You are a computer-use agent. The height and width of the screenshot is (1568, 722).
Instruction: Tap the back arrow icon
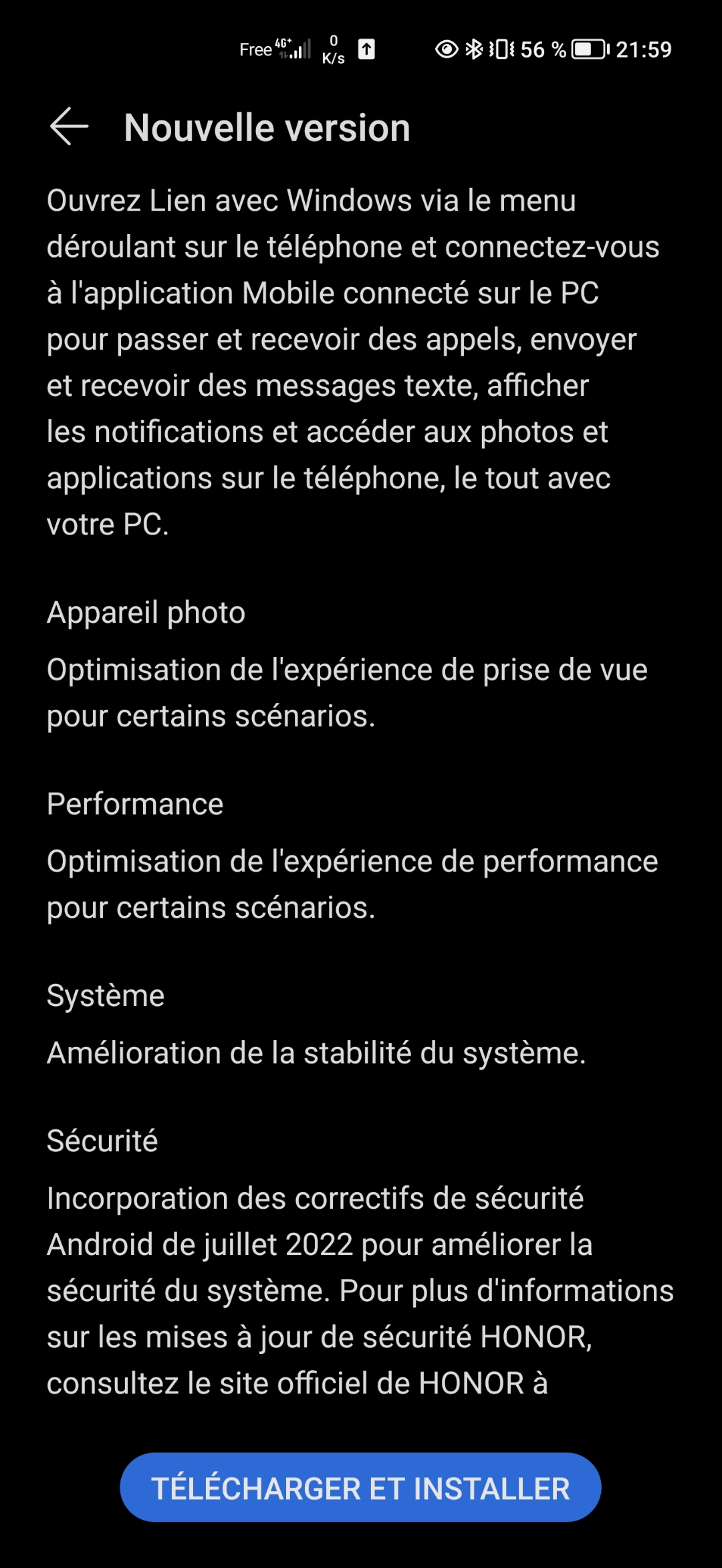coord(70,127)
